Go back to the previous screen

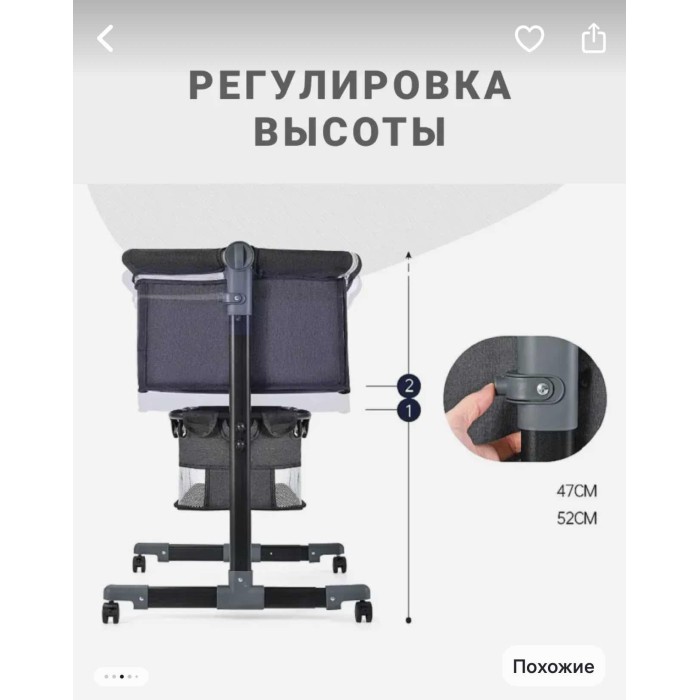click(106, 39)
